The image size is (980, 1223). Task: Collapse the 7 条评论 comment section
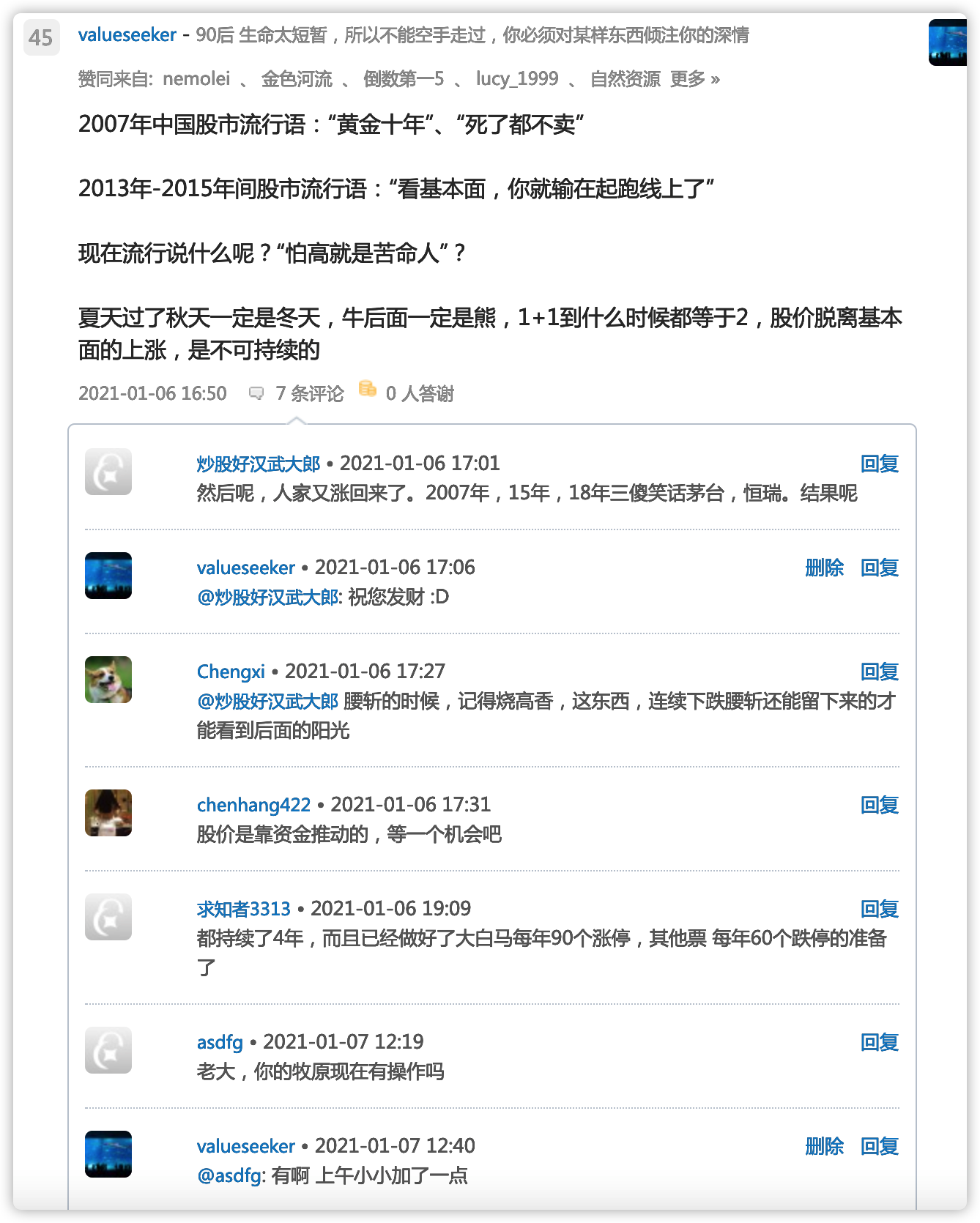click(308, 394)
